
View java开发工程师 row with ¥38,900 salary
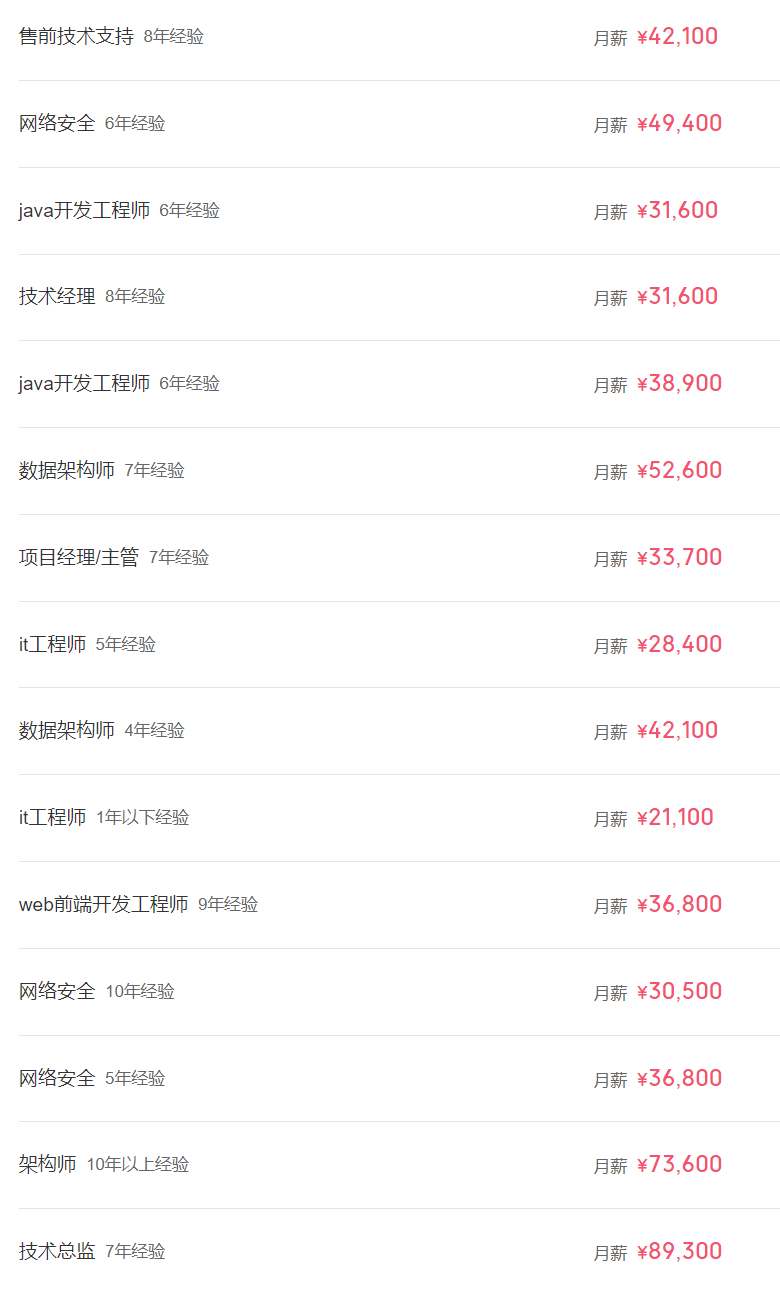399,384
